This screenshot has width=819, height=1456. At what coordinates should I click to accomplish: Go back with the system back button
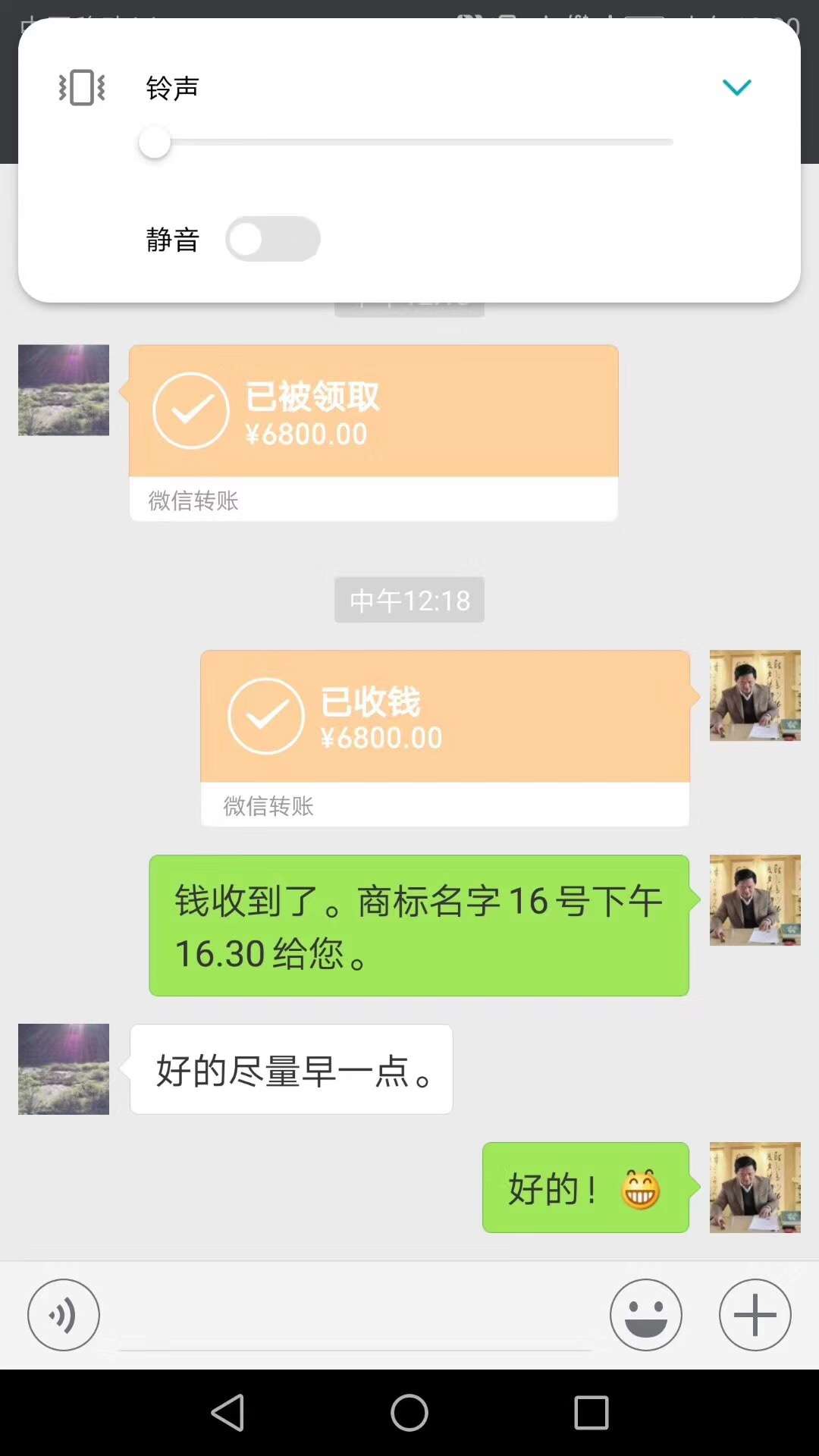click(x=227, y=1413)
